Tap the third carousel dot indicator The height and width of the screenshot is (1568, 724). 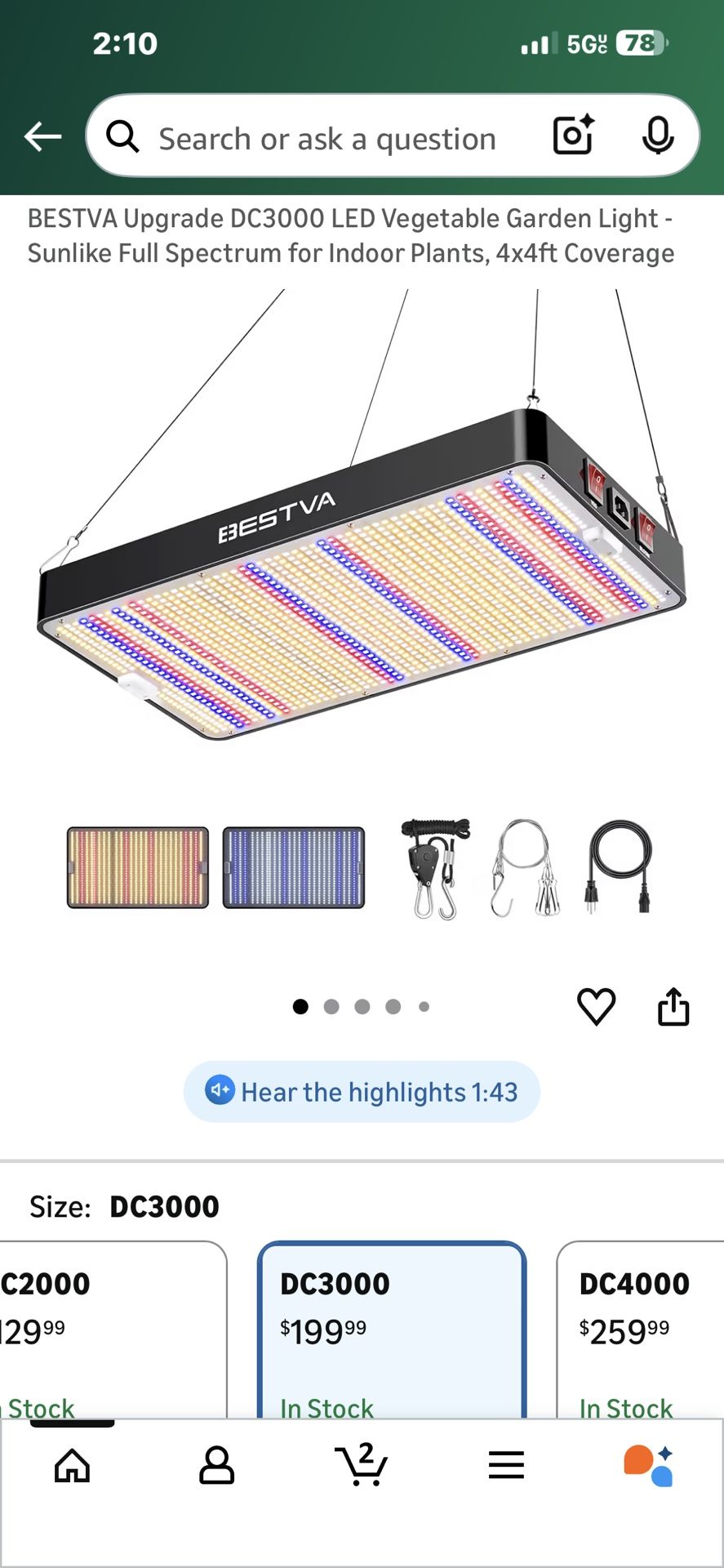tap(362, 1006)
